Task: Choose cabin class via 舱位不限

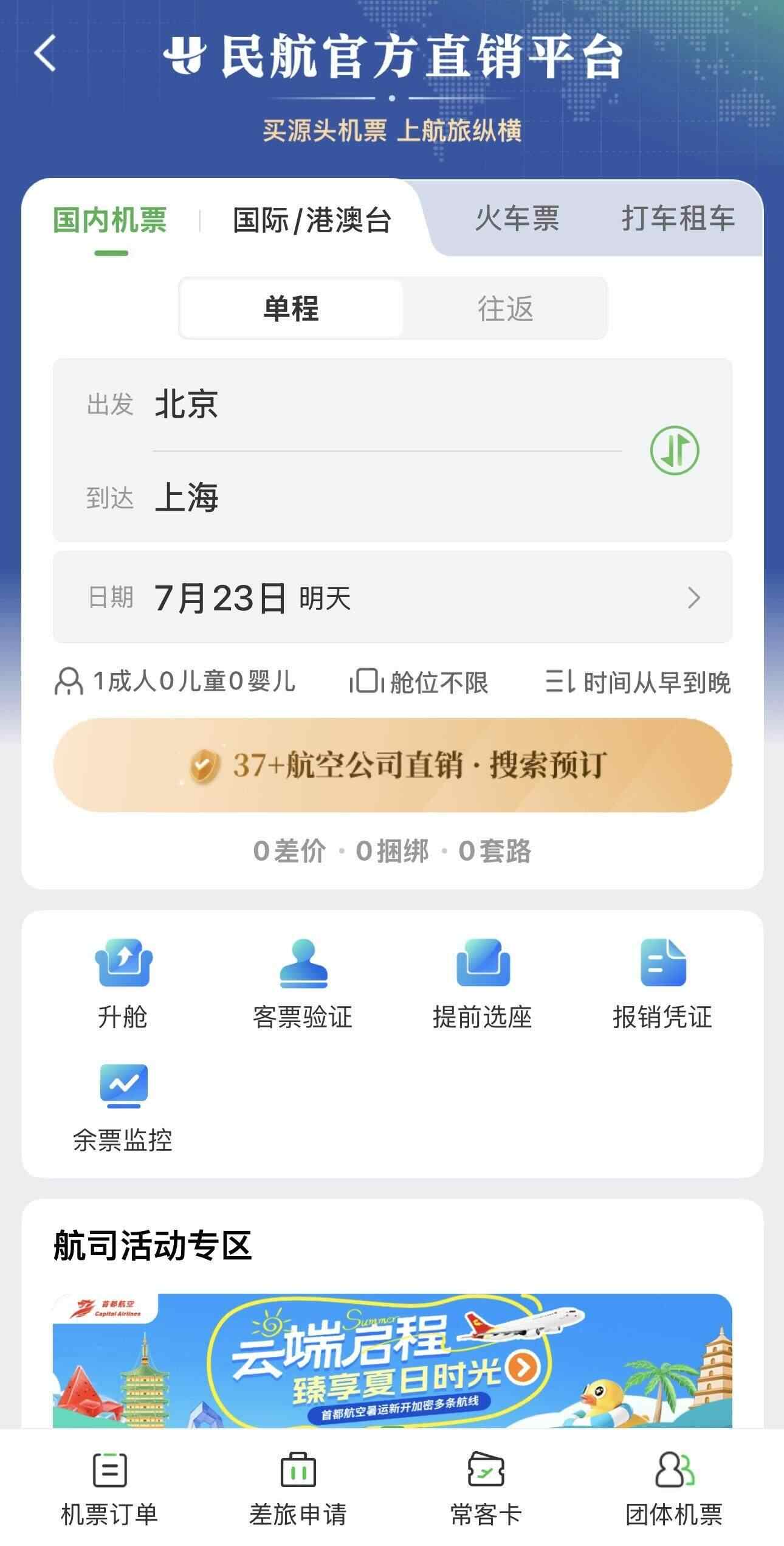Action: coord(419,682)
